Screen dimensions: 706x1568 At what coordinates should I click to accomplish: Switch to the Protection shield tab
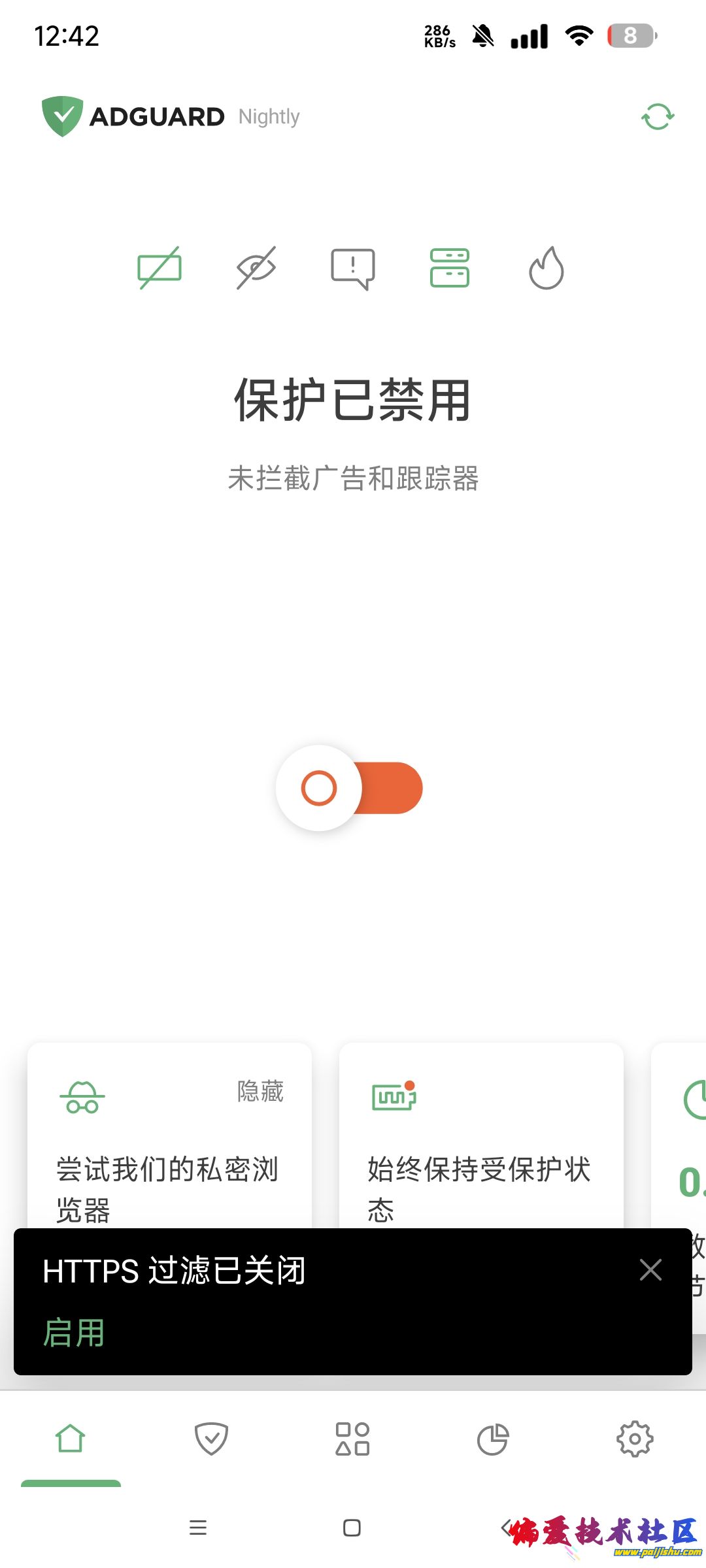(212, 1439)
